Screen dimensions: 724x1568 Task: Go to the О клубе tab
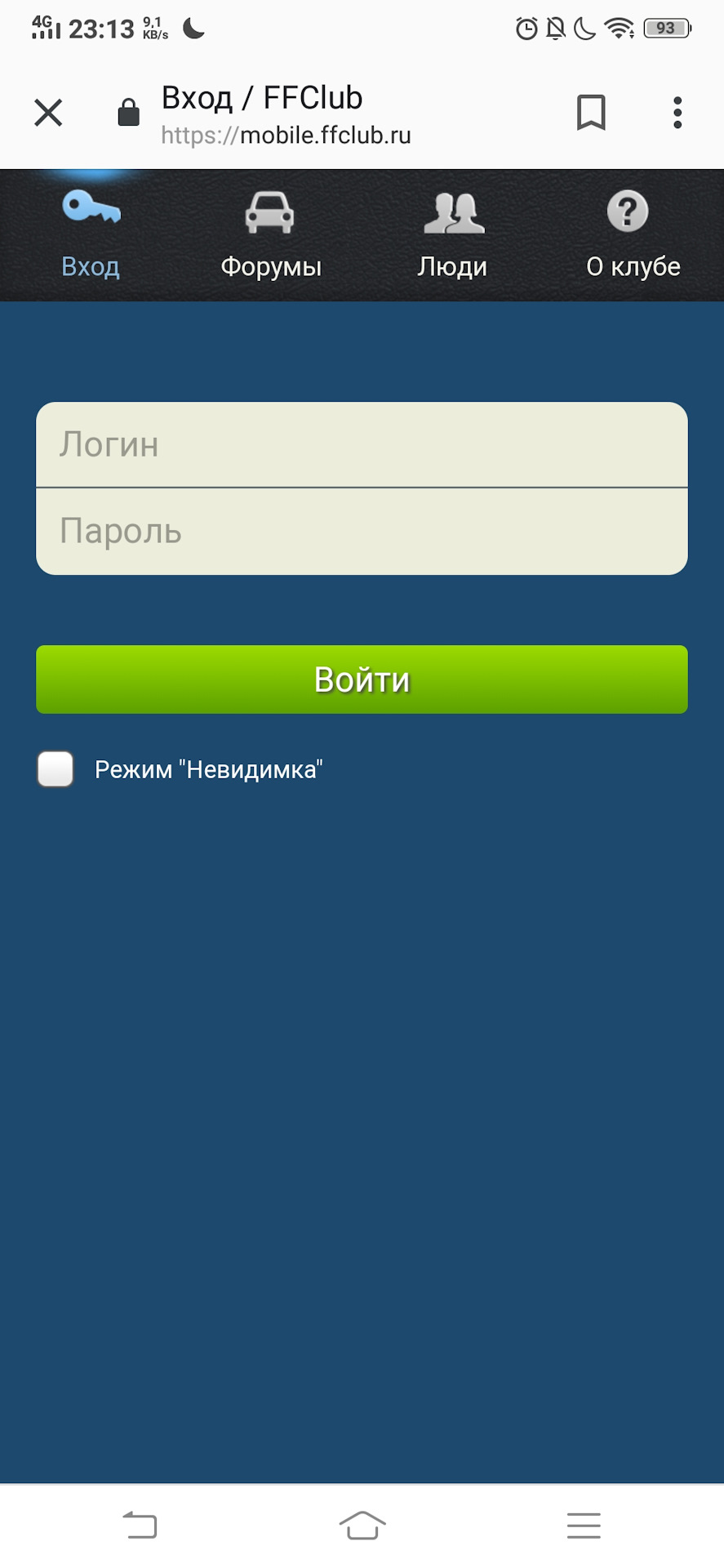[633, 235]
